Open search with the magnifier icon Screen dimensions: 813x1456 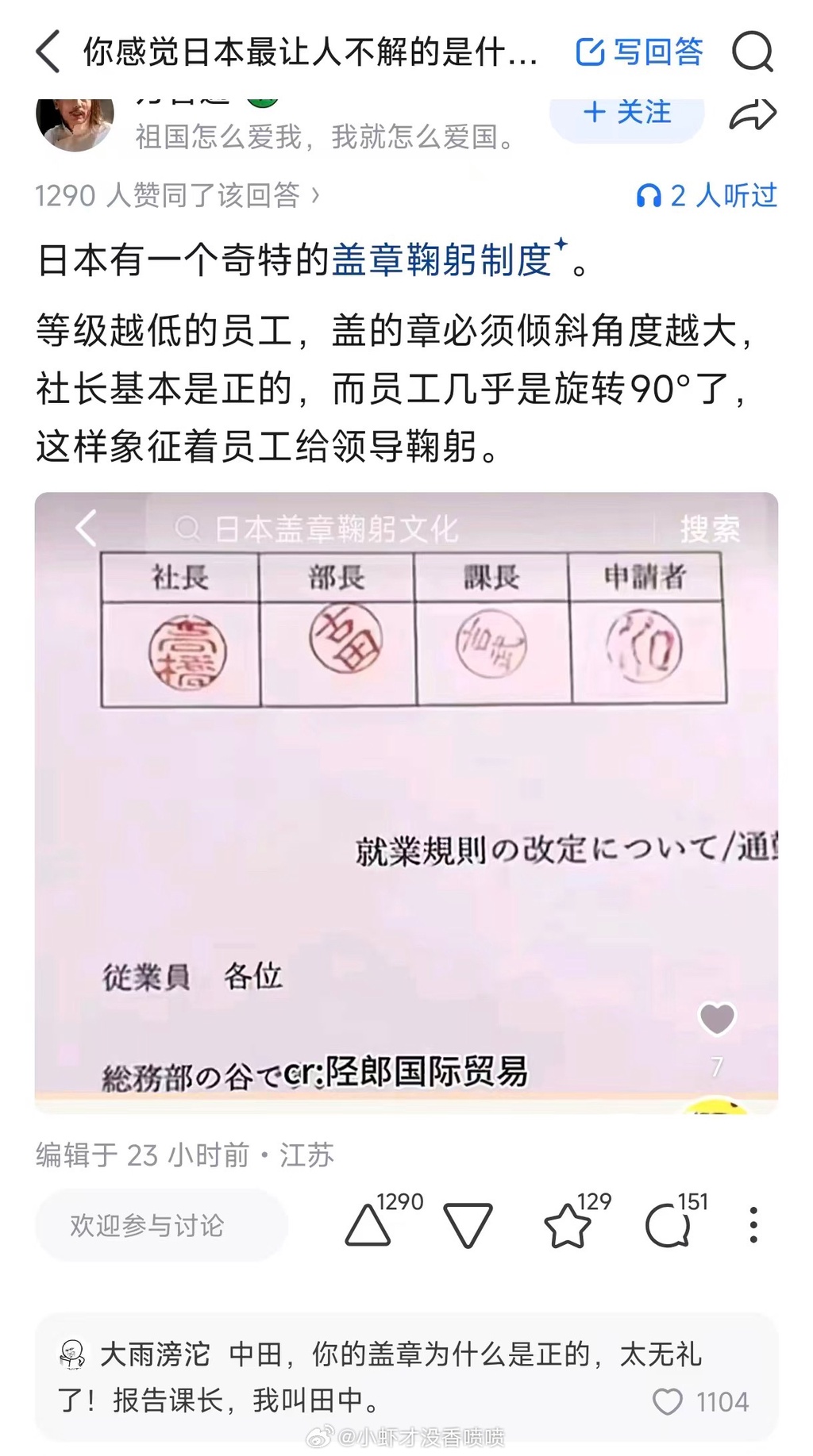point(751,52)
